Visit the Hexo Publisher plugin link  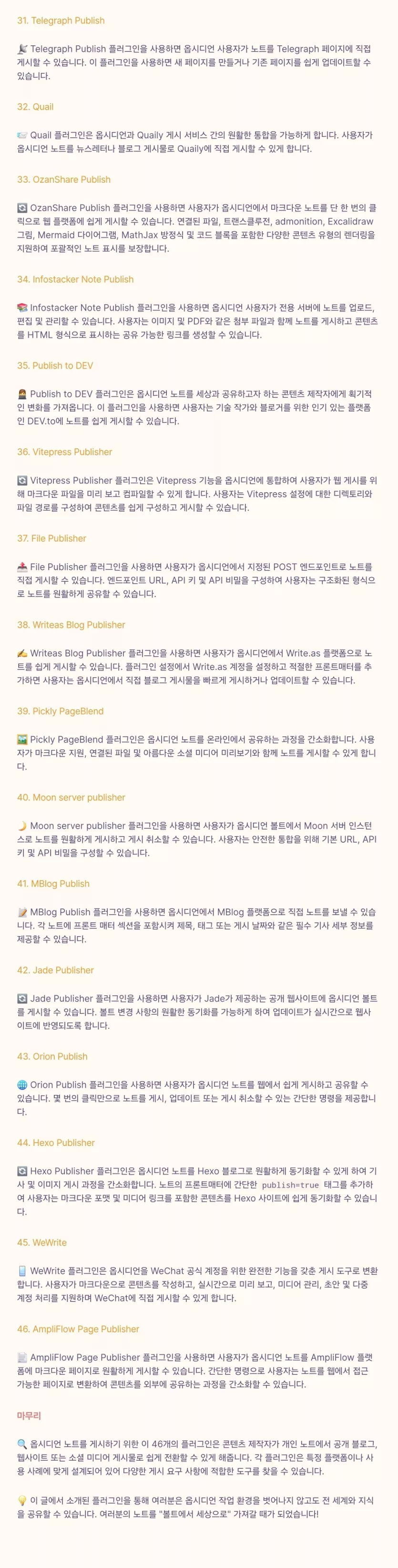(63, 1144)
